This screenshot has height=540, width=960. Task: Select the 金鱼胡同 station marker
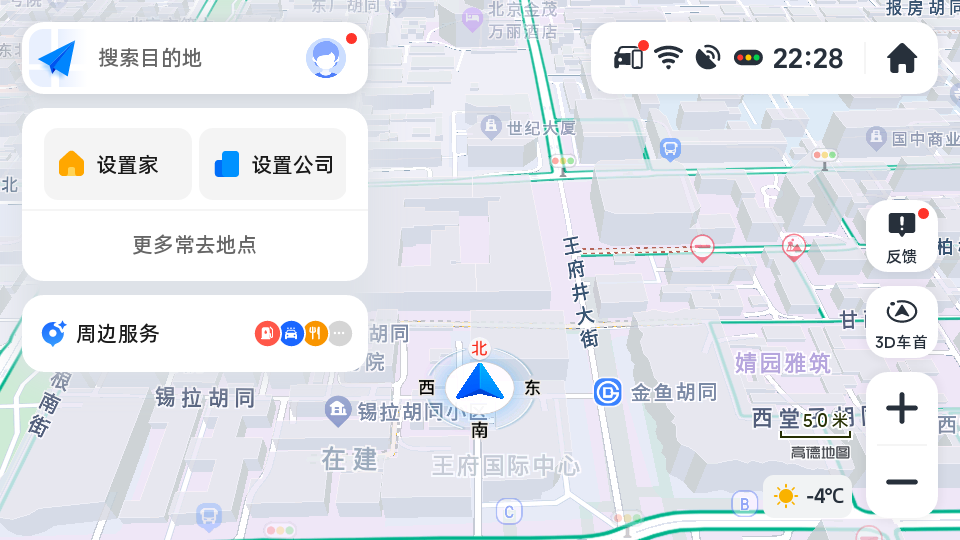(607, 392)
